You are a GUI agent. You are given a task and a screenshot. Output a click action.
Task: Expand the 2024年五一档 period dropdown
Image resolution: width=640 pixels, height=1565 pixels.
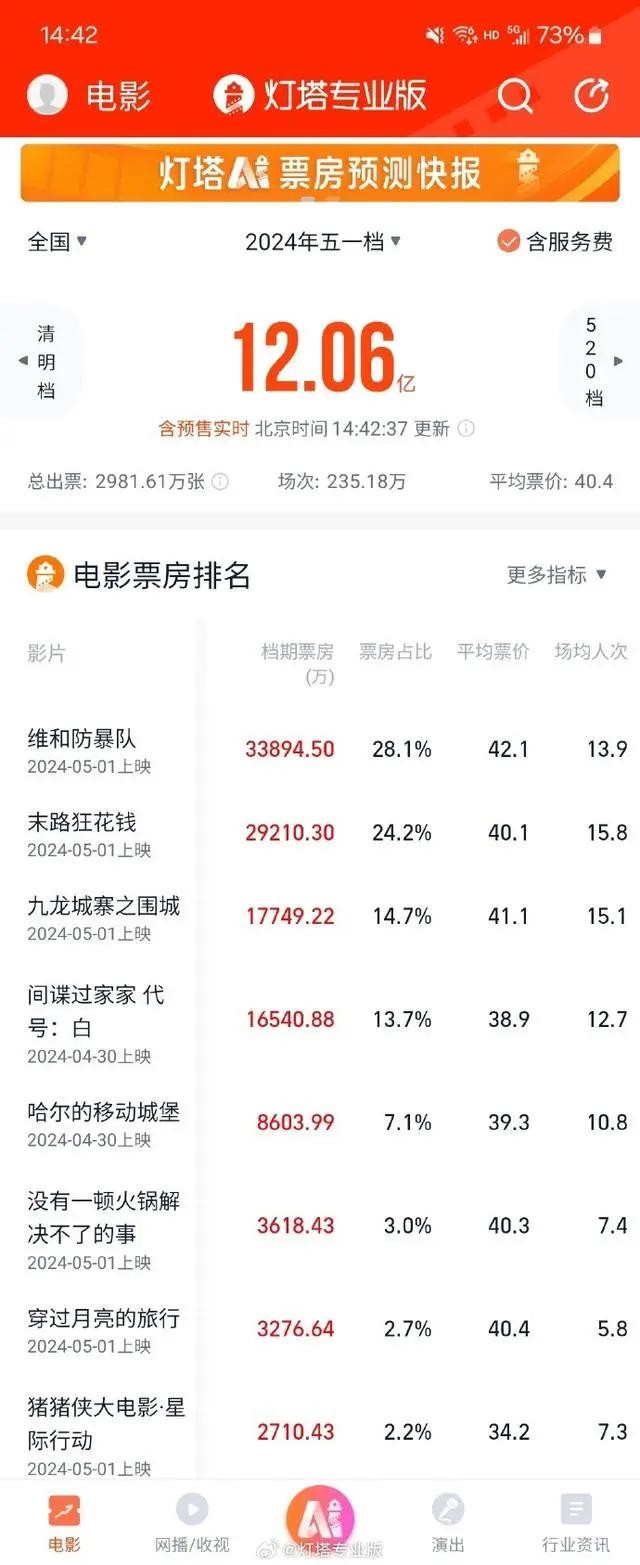click(x=323, y=241)
